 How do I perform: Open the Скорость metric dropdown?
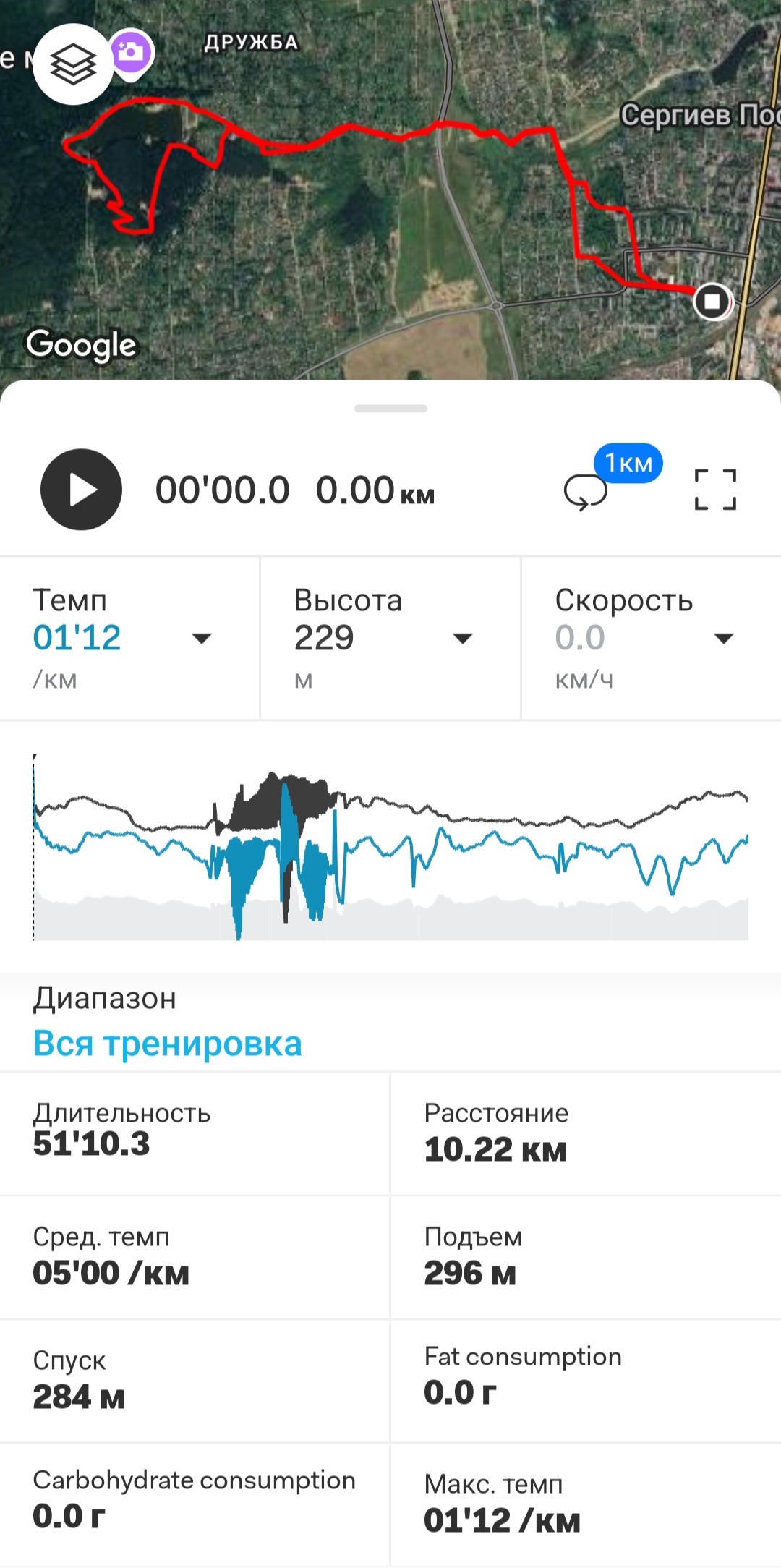(723, 638)
